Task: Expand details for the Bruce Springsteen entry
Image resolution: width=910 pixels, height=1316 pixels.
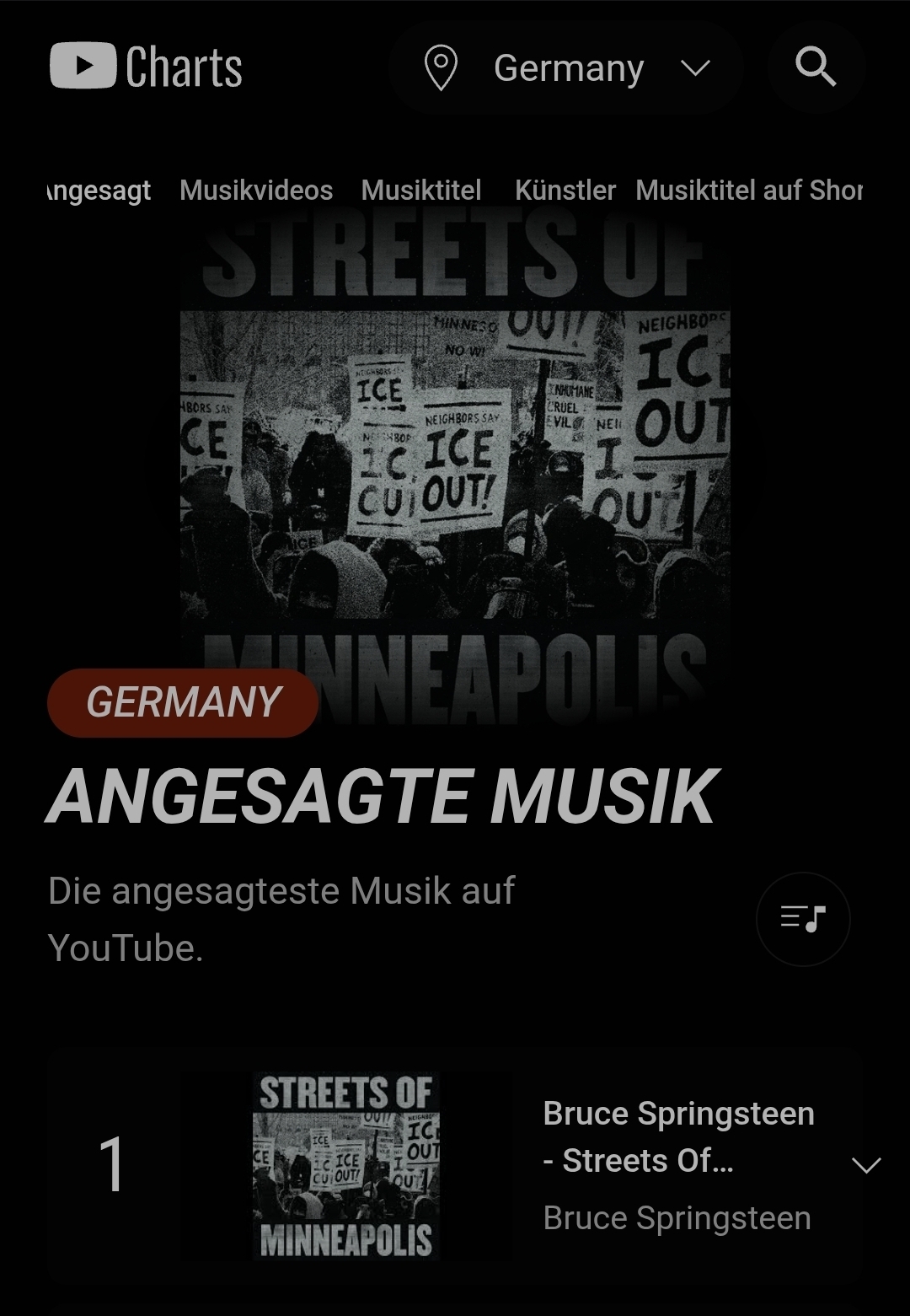Action: pyautogui.click(x=865, y=1165)
